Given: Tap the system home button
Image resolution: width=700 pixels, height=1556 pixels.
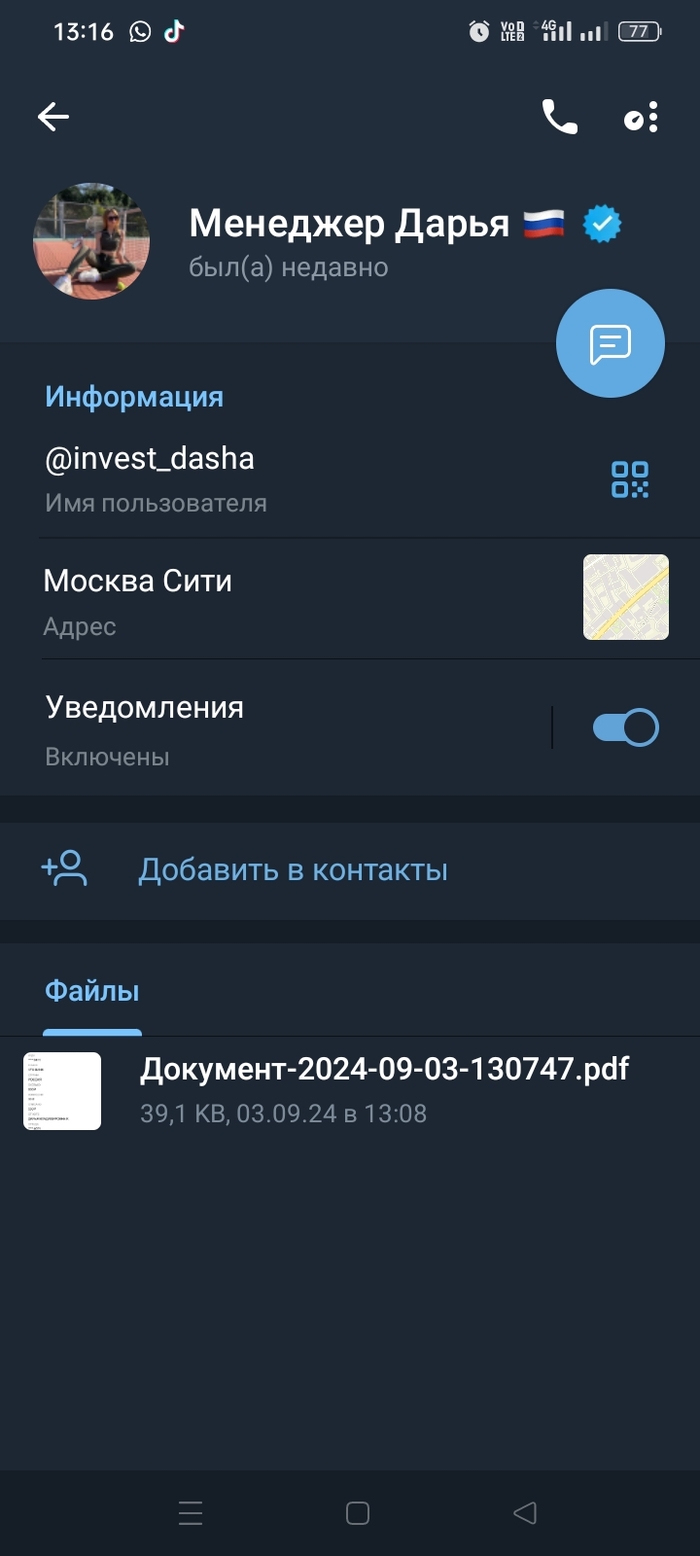Looking at the screenshot, I should coord(358,1513).
